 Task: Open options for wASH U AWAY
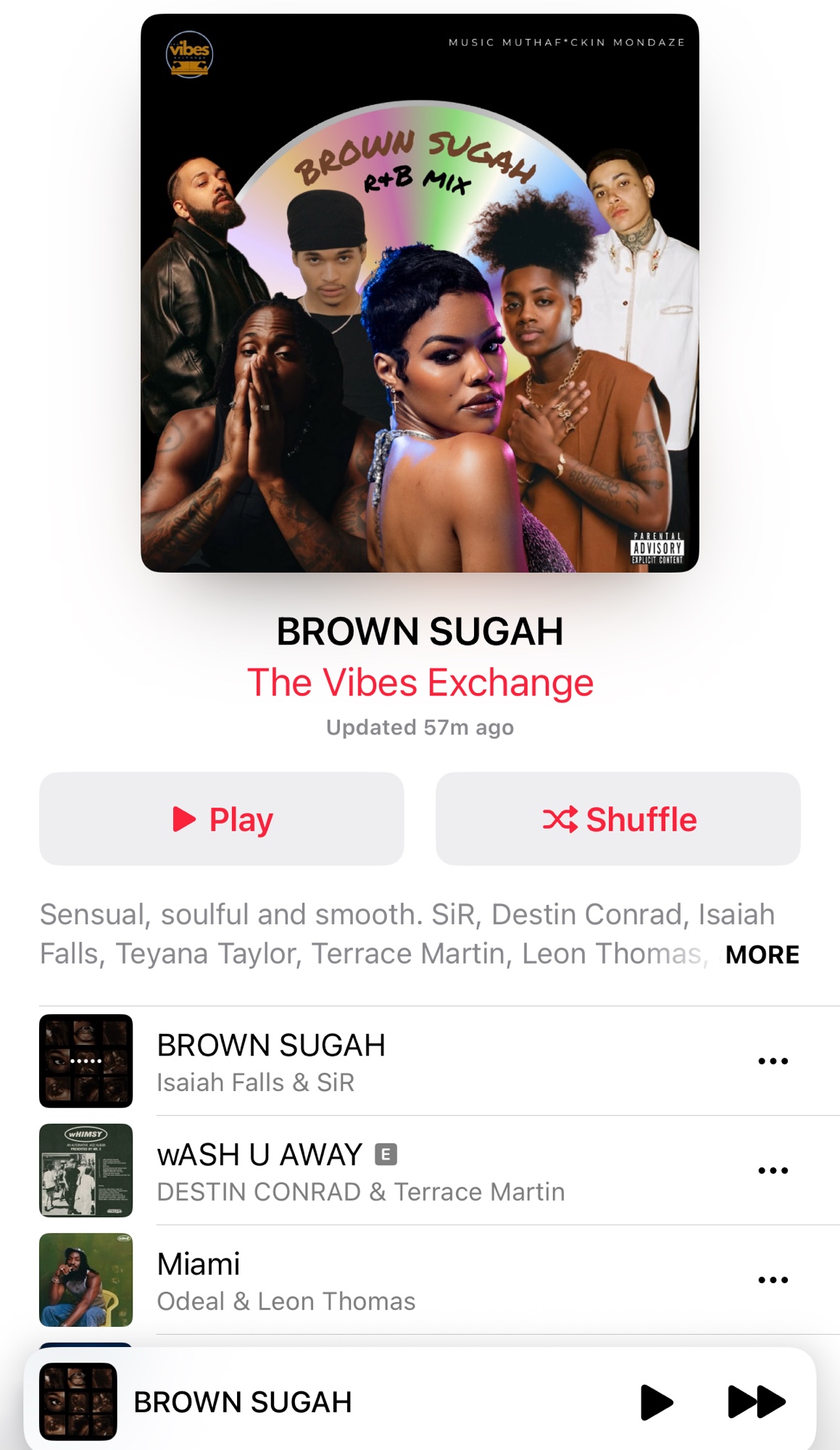(773, 1170)
